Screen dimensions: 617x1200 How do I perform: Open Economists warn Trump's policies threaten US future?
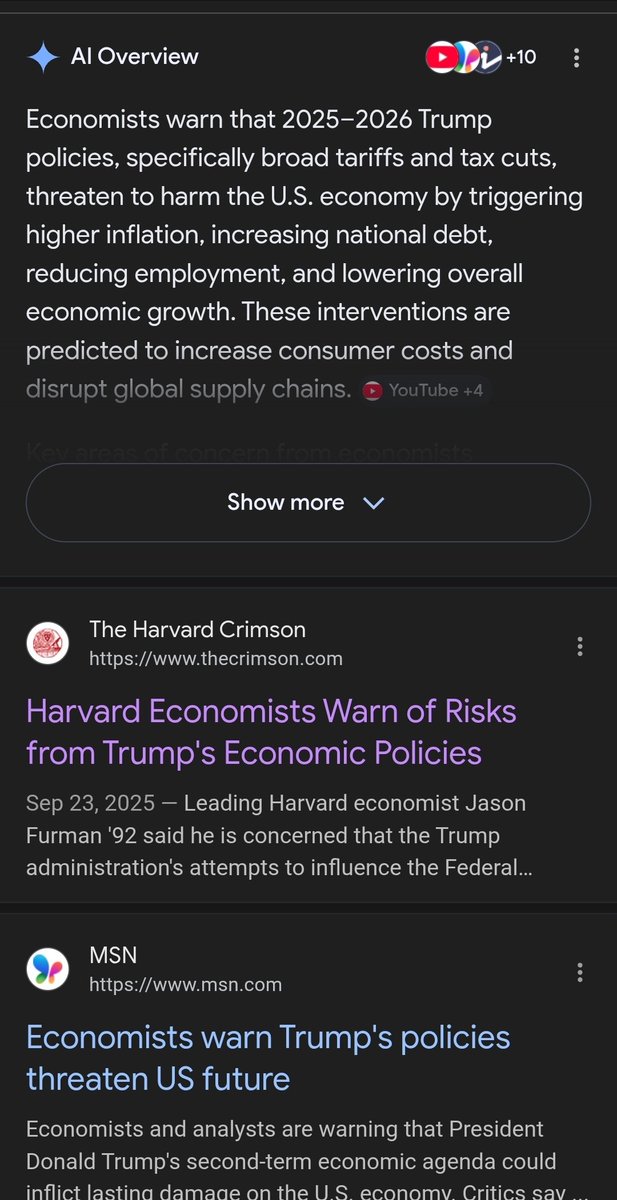pos(268,1058)
